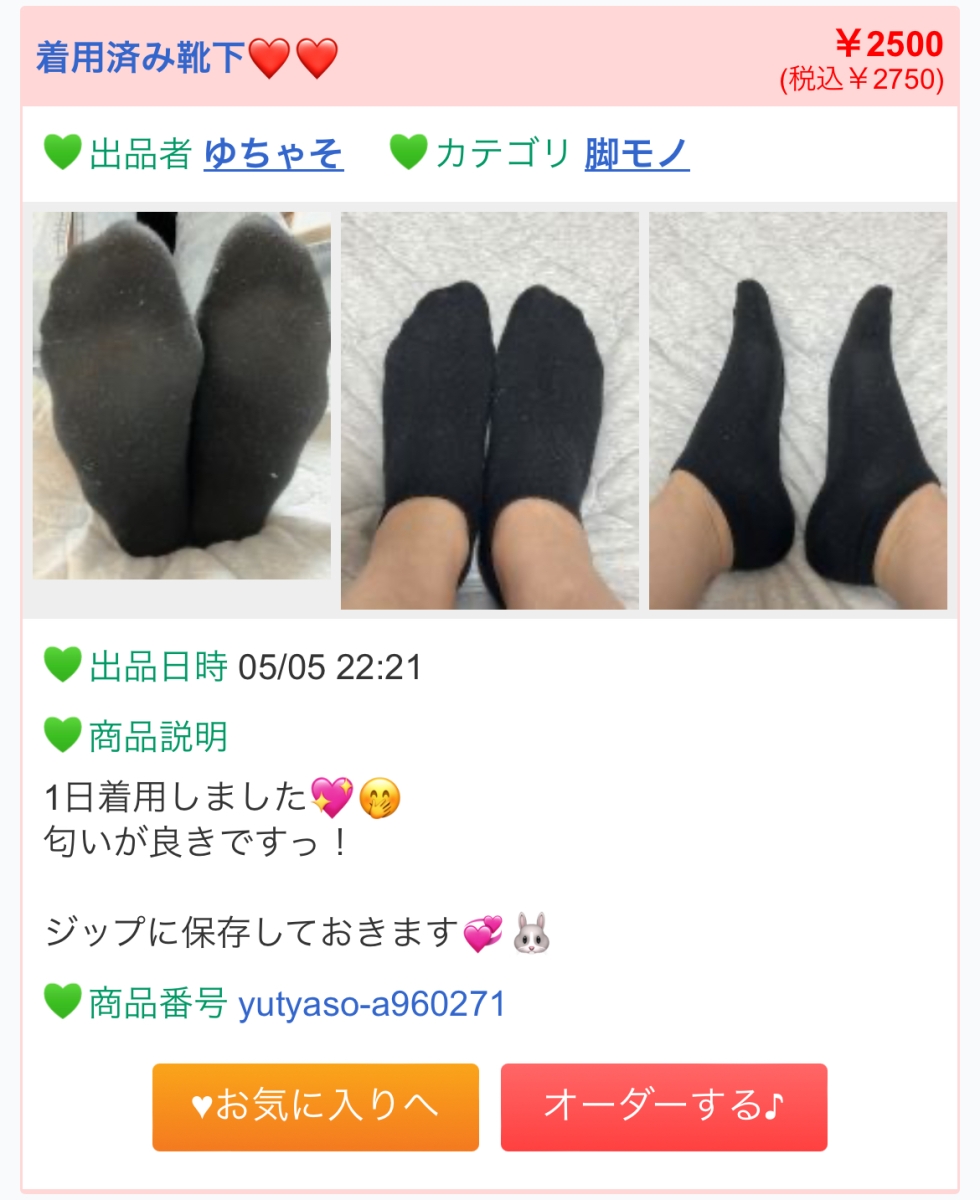This screenshot has width=980, height=1200.
Task: Open the middle photo of socks from above
Action: (489, 410)
